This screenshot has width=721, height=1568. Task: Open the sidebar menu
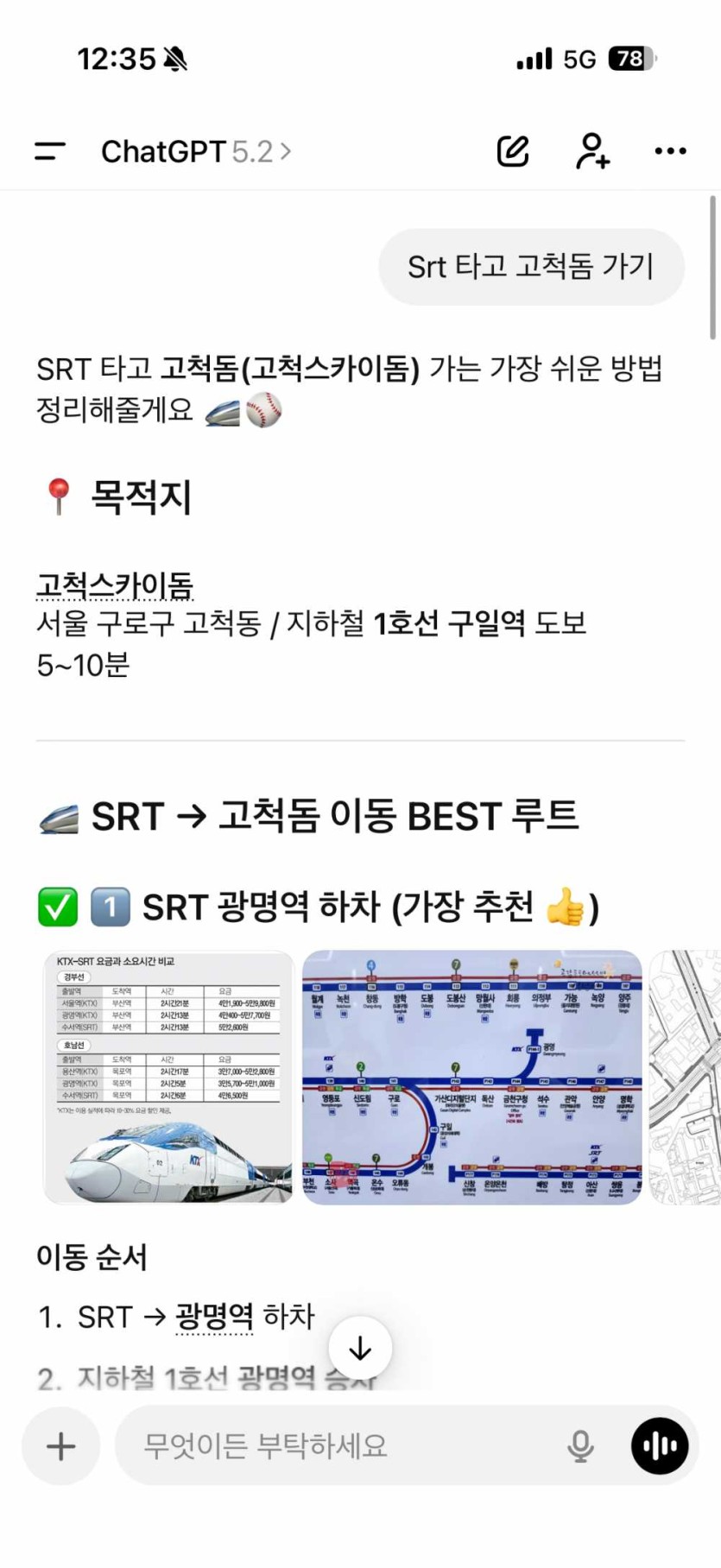click(49, 150)
